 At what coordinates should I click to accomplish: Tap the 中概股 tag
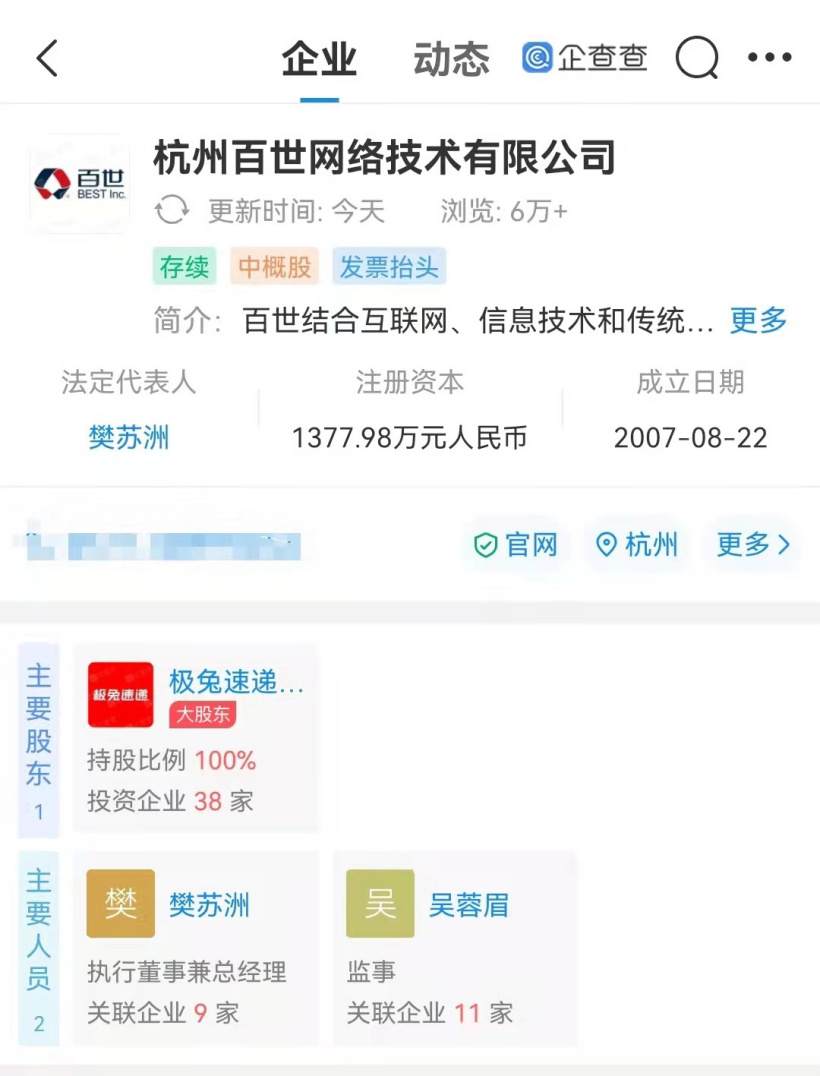pyautogui.click(x=274, y=267)
